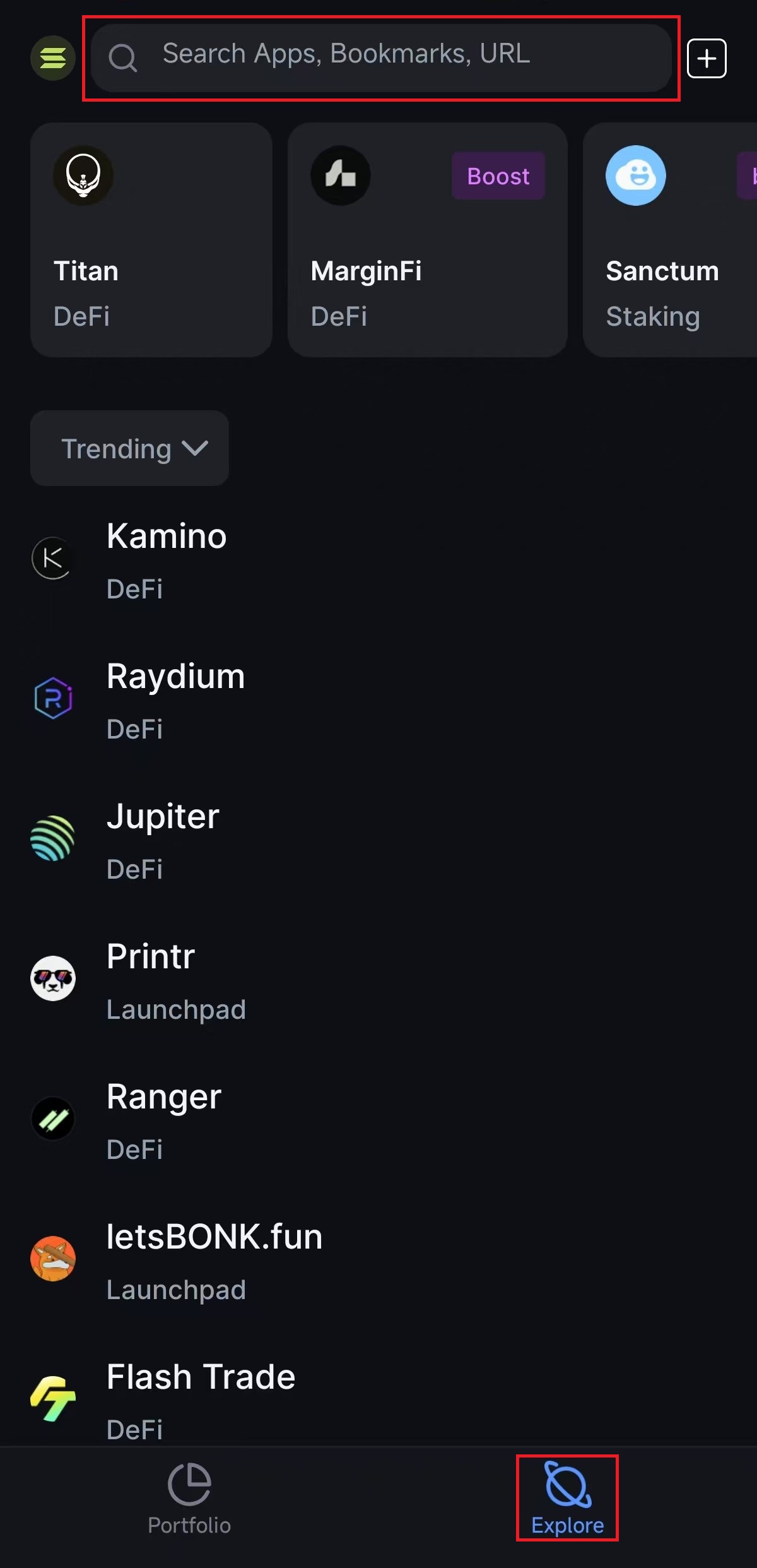Open a new tab with plus icon

[x=707, y=59]
